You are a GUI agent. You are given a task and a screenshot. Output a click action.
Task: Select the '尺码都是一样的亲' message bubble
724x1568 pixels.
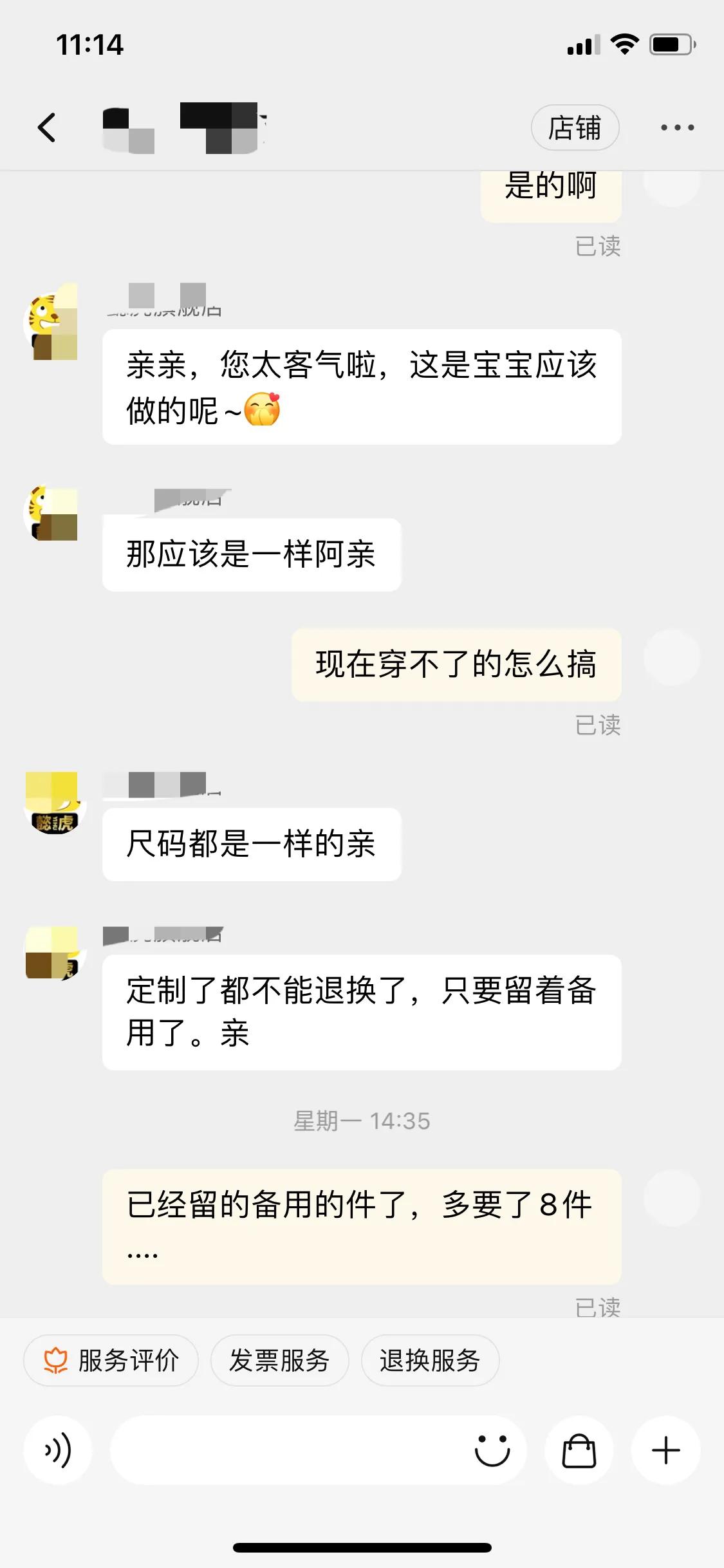pos(250,844)
